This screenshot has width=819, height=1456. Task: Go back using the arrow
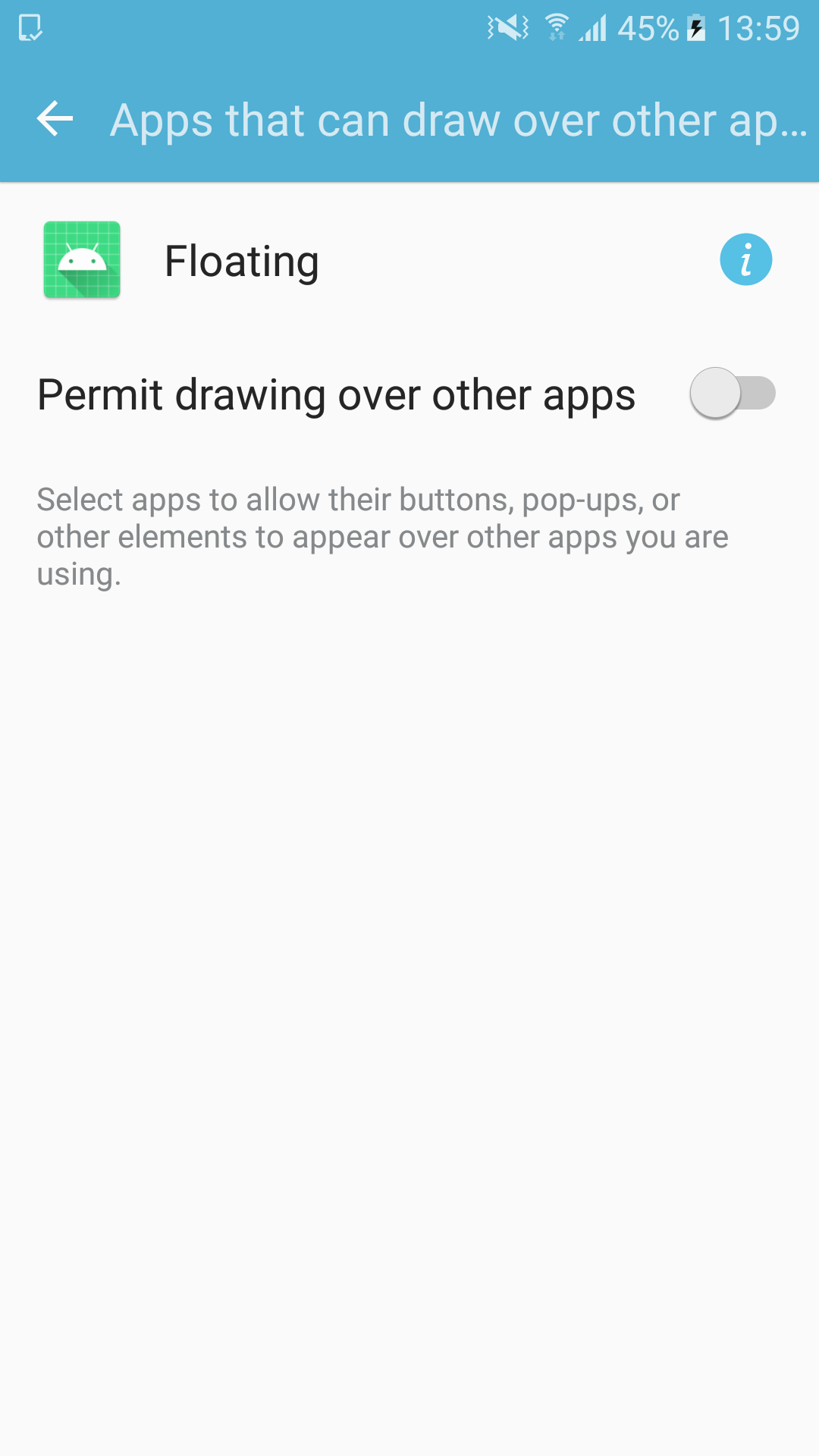(x=55, y=119)
